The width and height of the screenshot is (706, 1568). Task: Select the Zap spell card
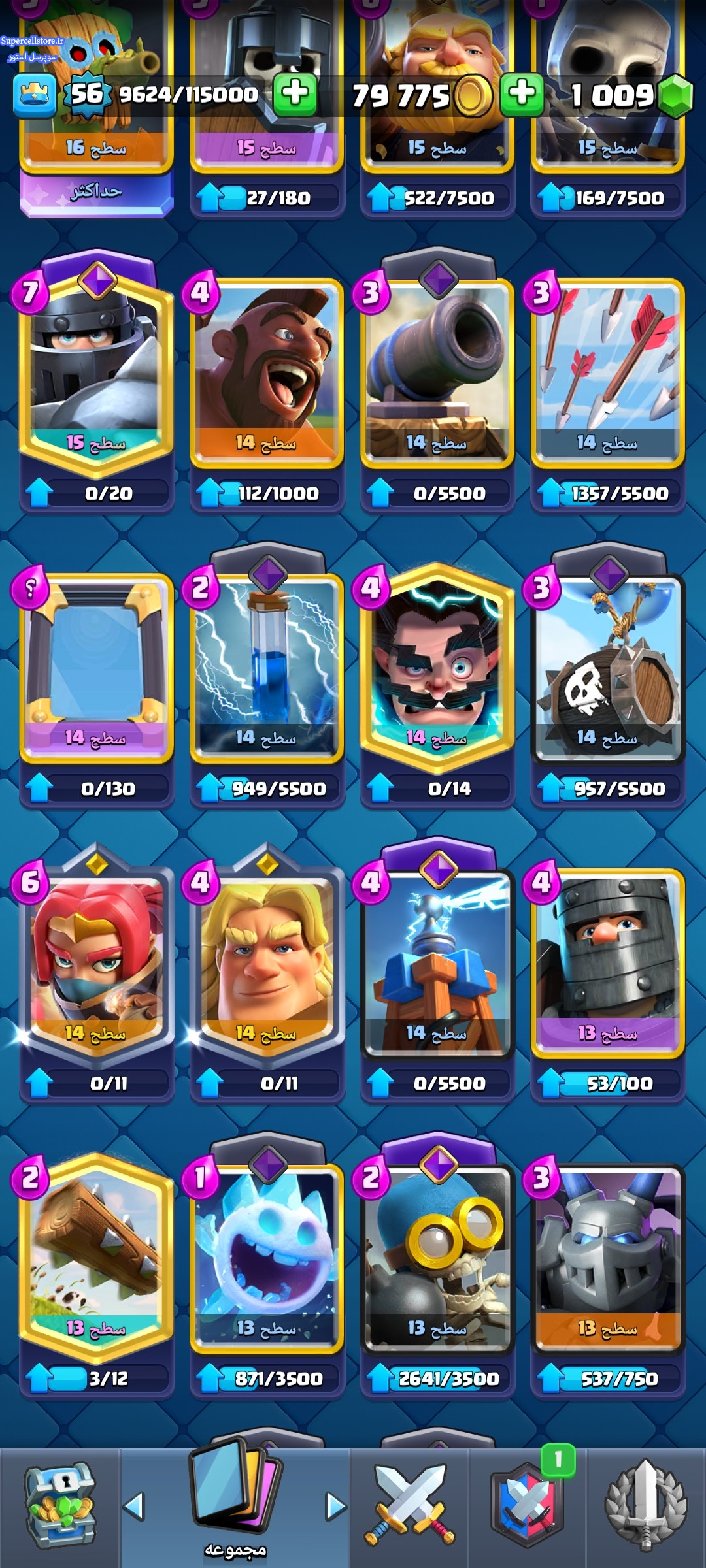(267, 668)
